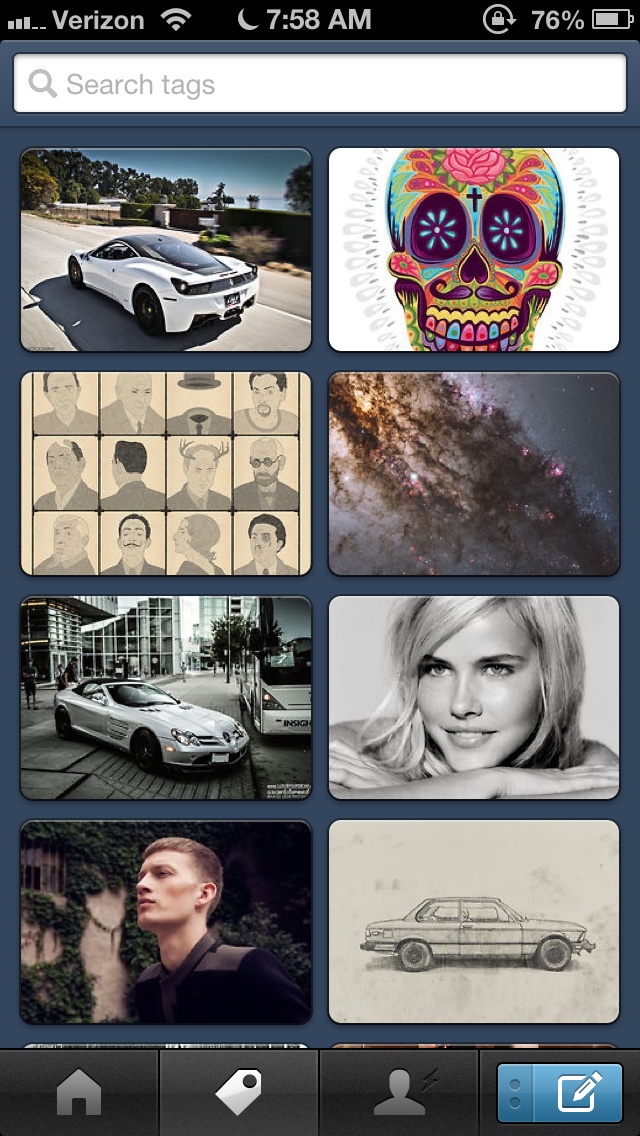
Task: View the black-and-white blonde woman portrait
Action: pyautogui.click(x=474, y=698)
